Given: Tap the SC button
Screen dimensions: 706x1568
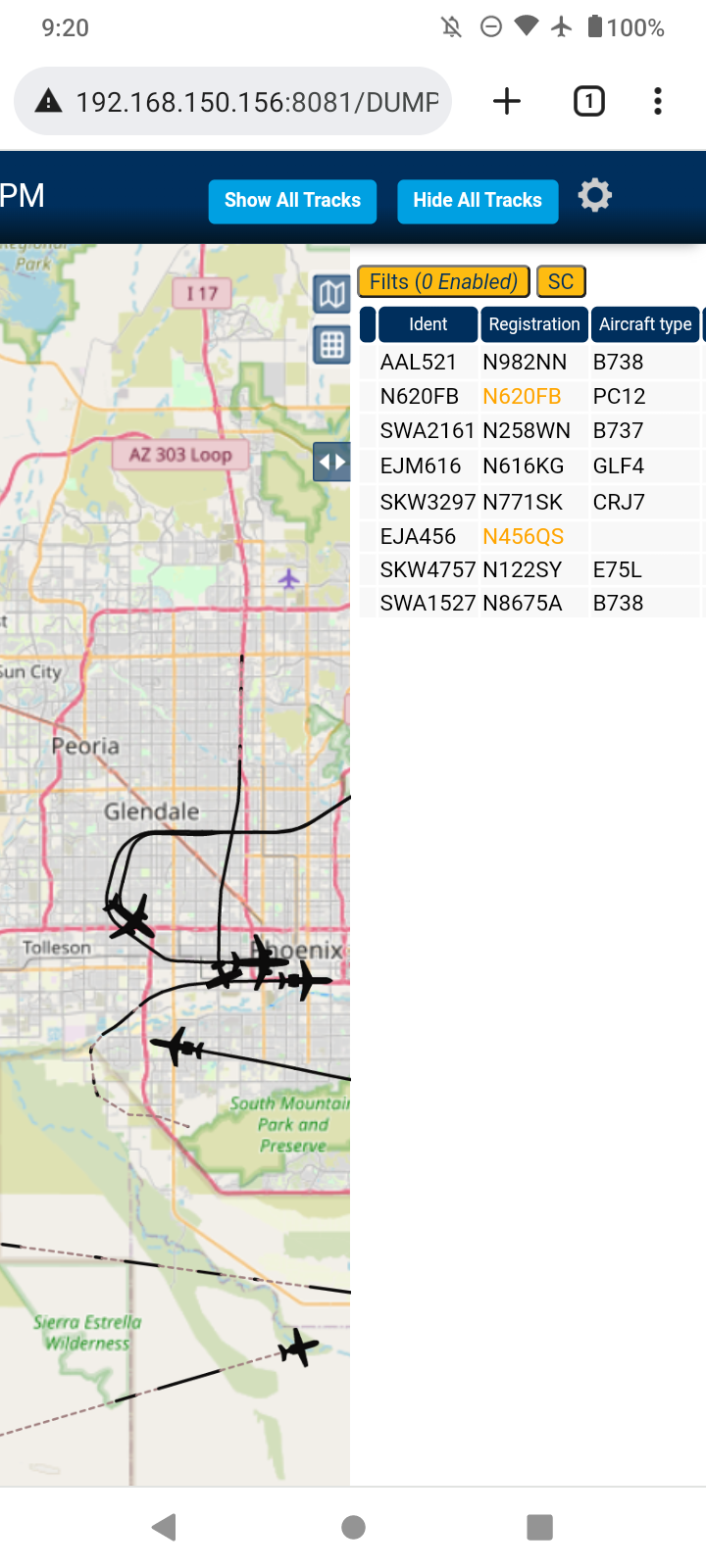Looking at the screenshot, I should click(561, 282).
